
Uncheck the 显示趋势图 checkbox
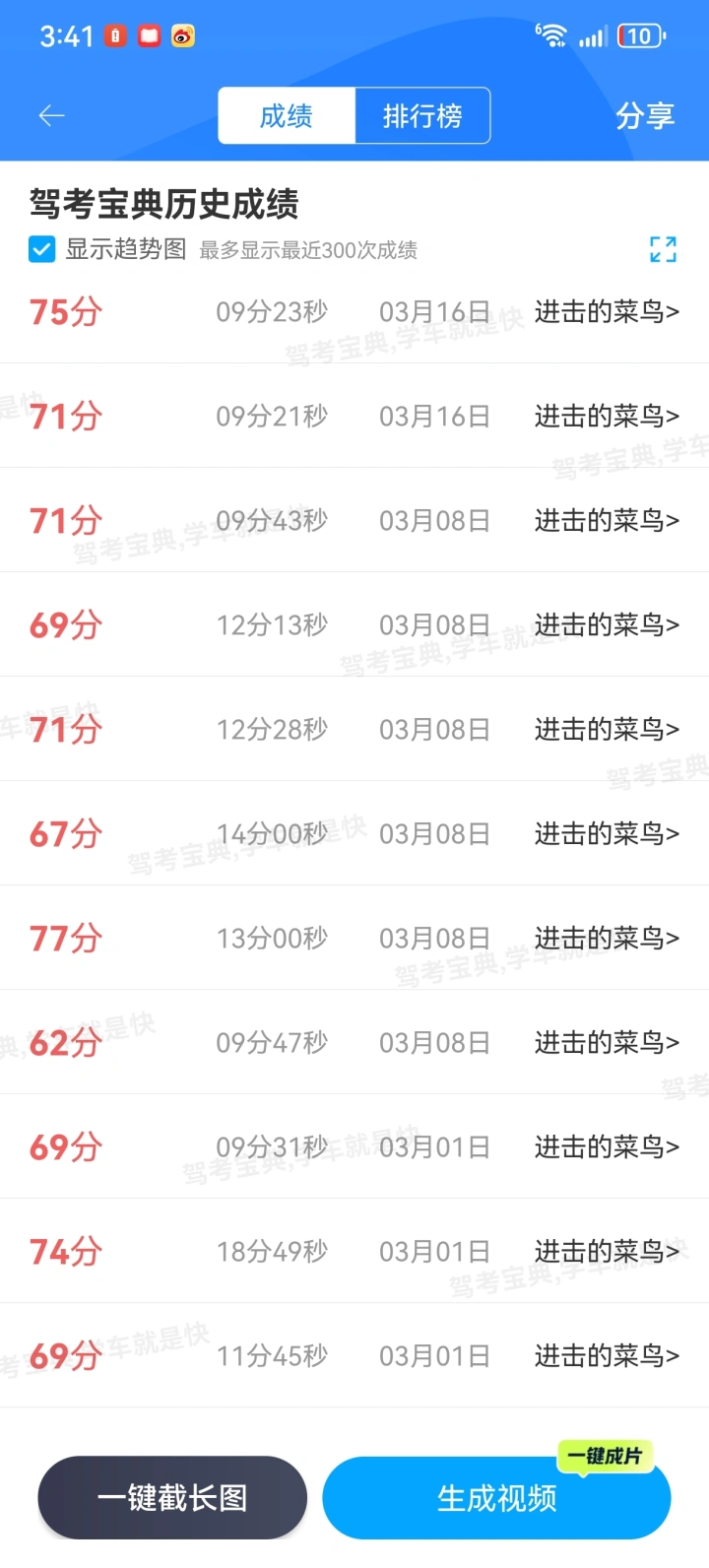coord(41,249)
